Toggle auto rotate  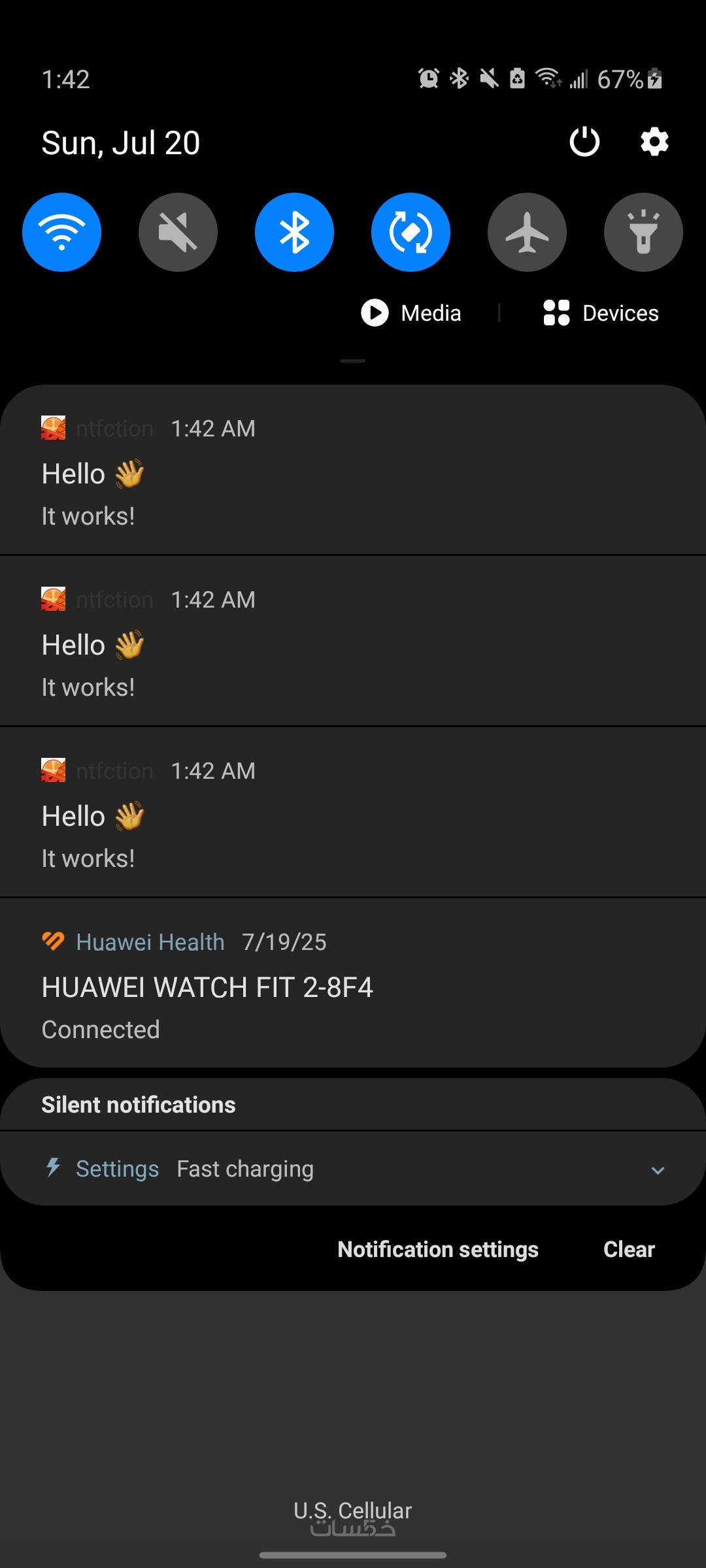tap(411, 232)
